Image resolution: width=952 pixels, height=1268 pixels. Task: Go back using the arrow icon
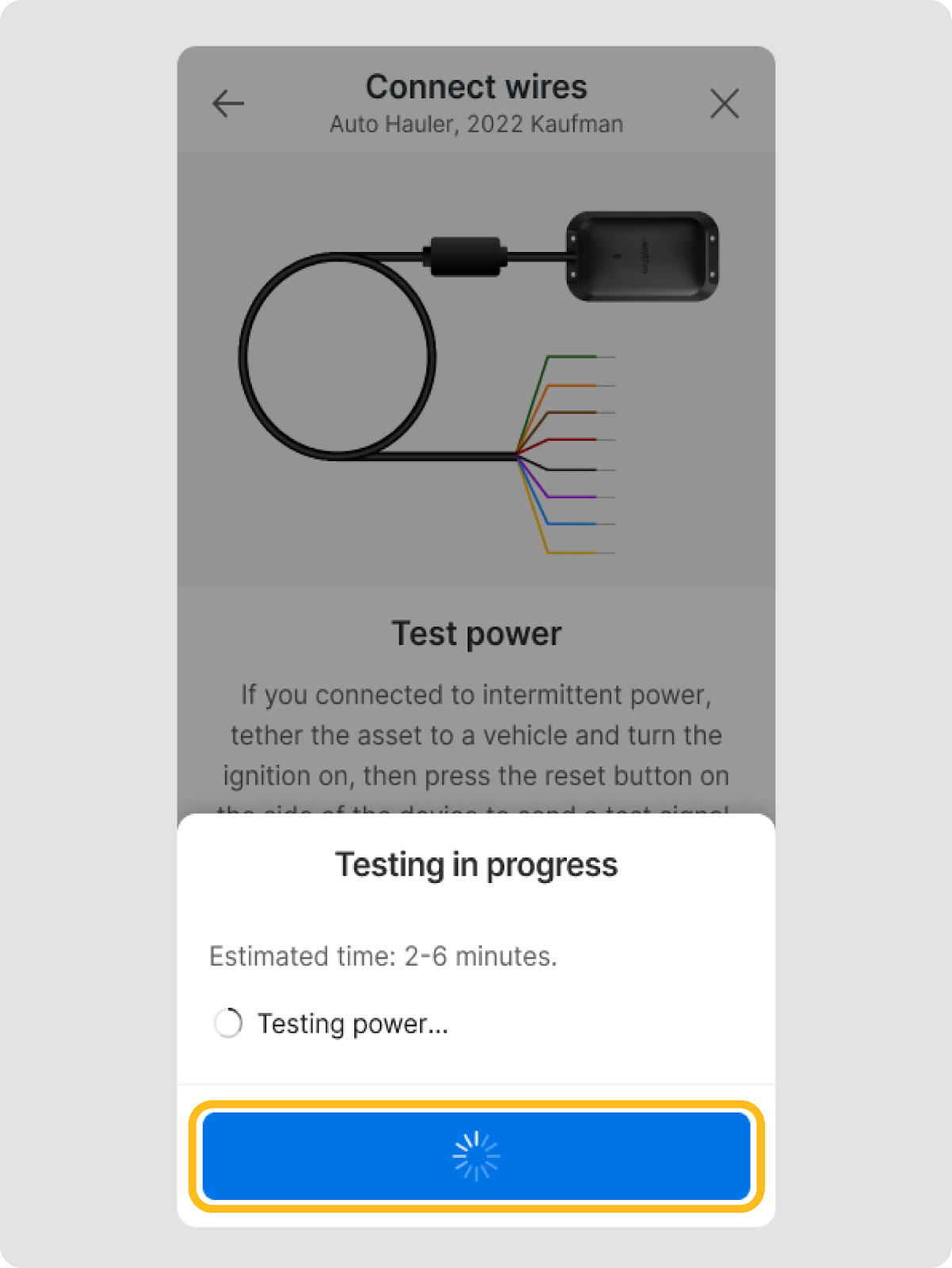pyautogui.click(x=228, y=104)
